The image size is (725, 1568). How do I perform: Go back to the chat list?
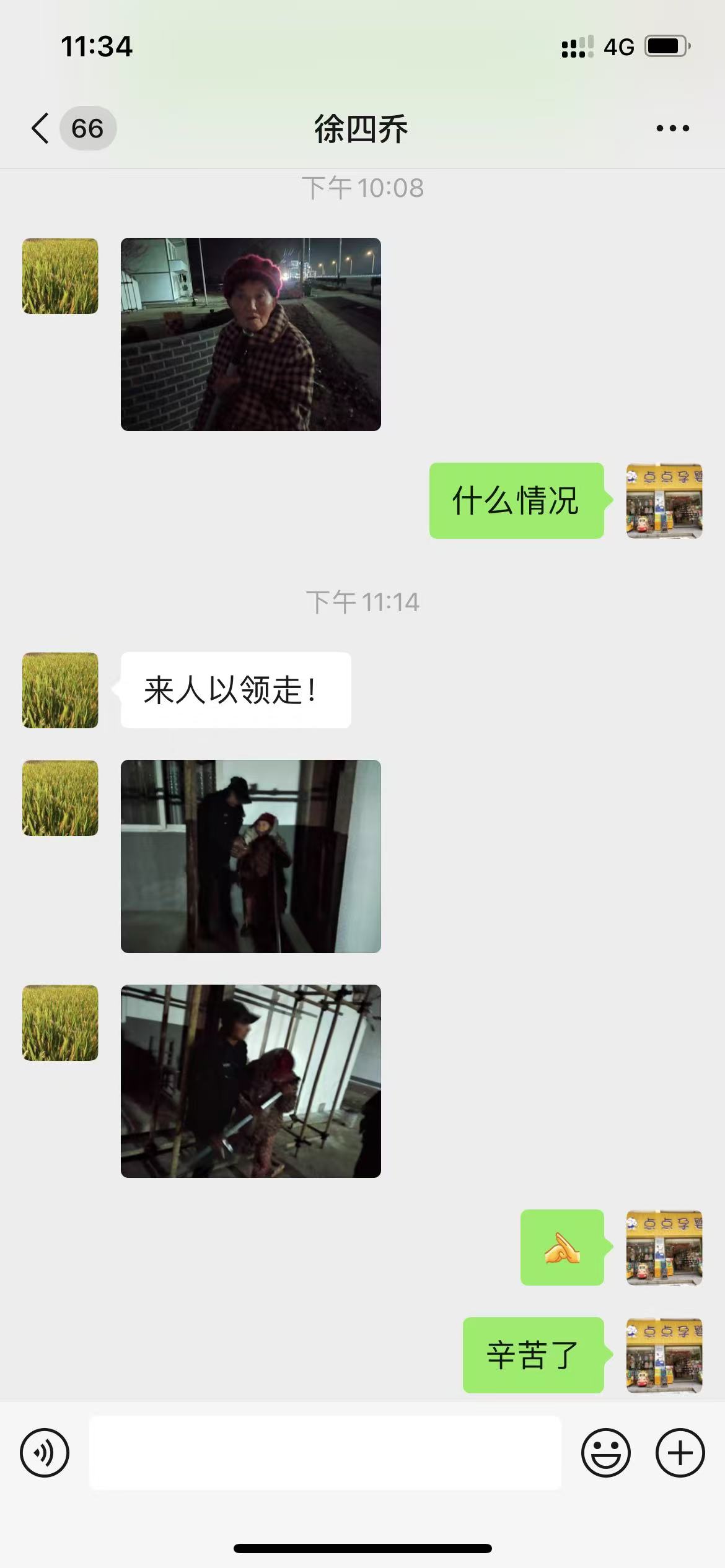tap(41, 128)
